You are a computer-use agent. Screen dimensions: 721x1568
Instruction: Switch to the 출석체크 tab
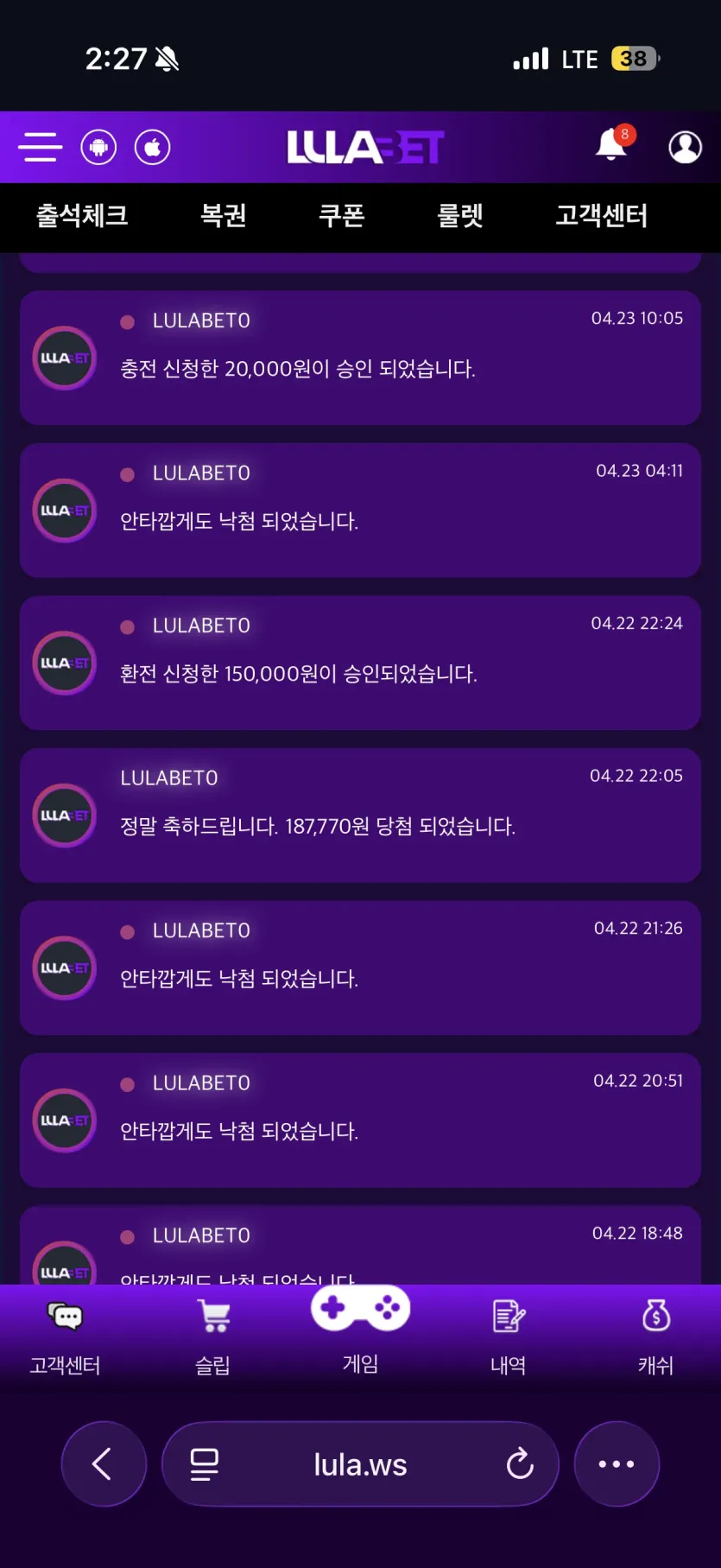[x=82, y=215]
